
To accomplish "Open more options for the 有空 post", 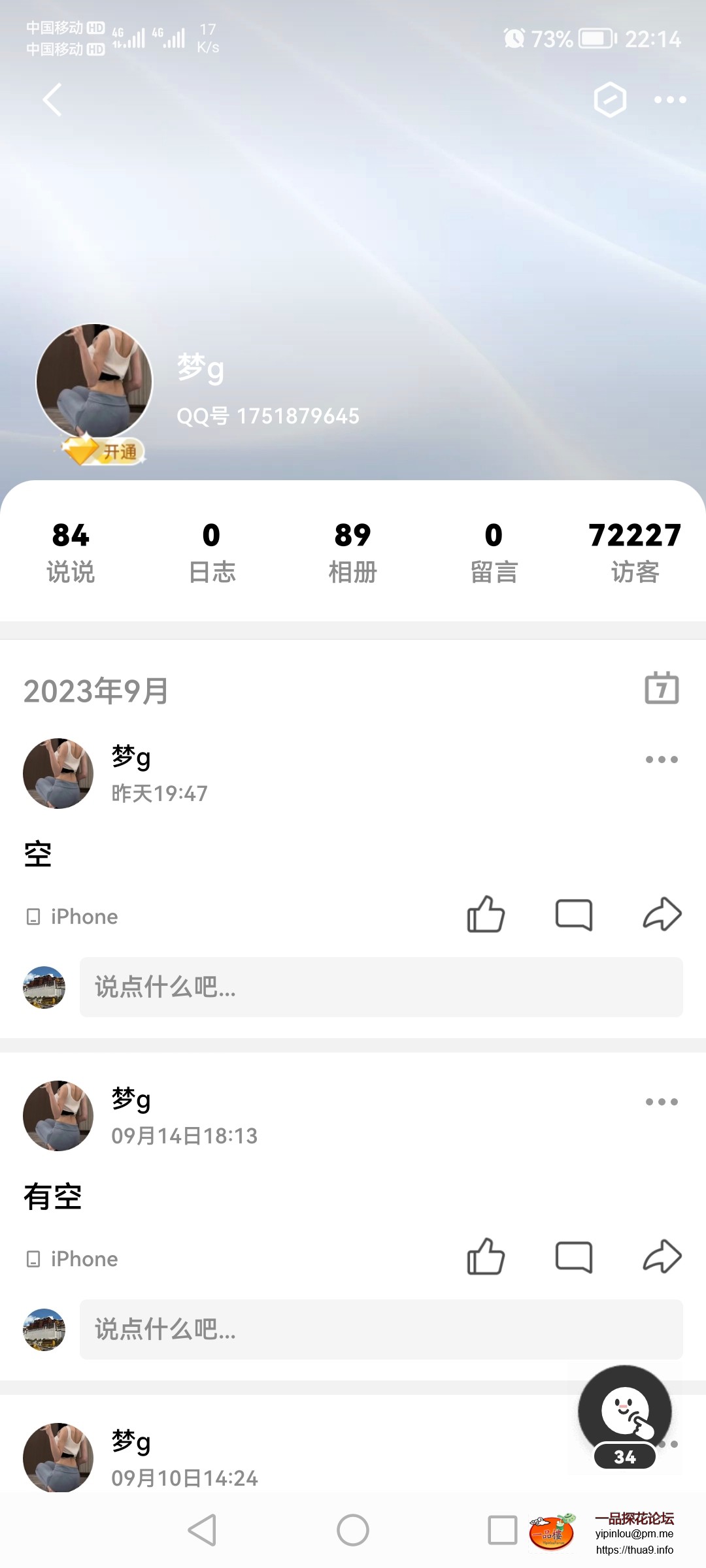I will click(660, 1102).
